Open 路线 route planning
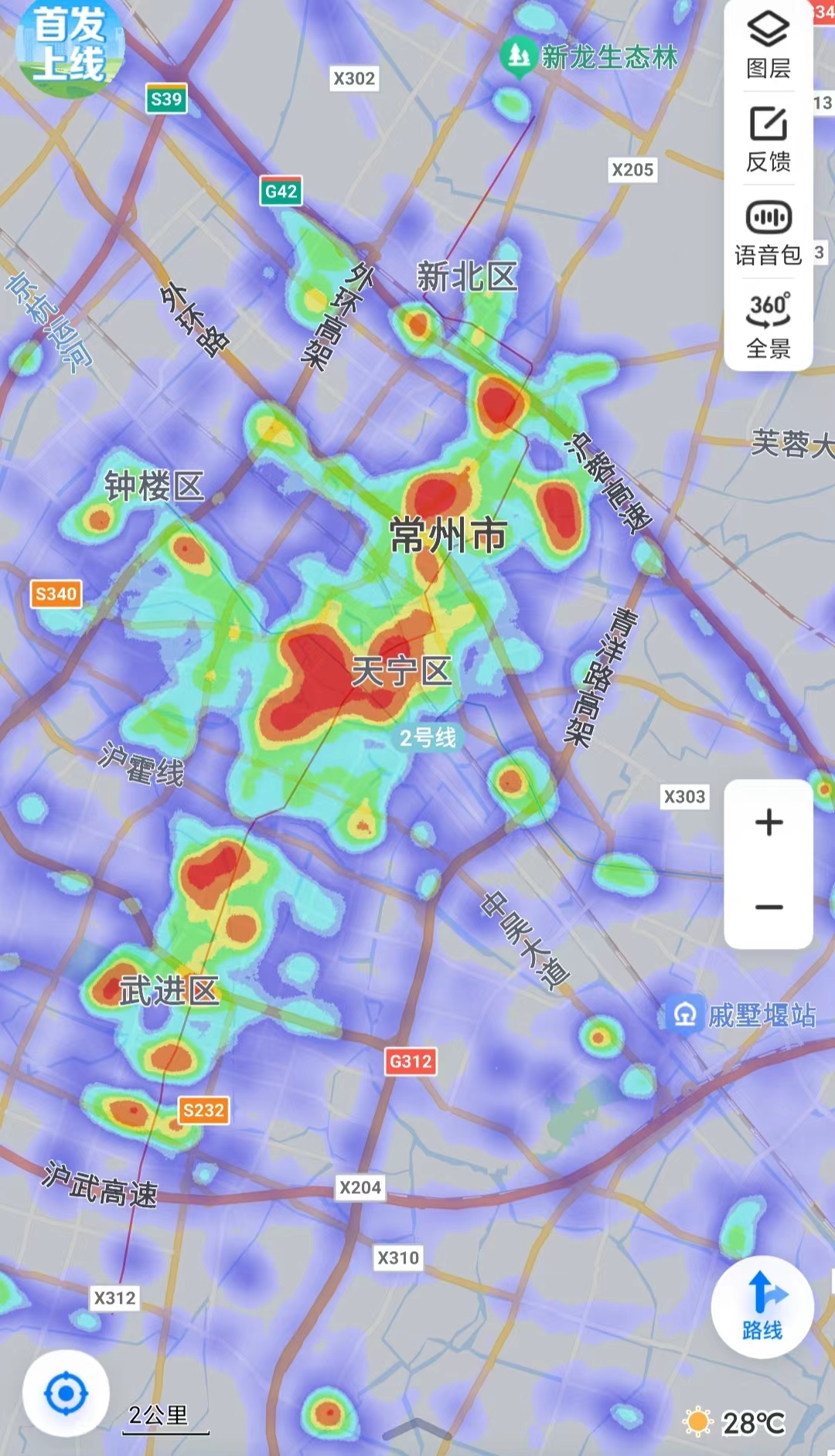This screenshot has height=1456, width=835. click(762, 1308)
